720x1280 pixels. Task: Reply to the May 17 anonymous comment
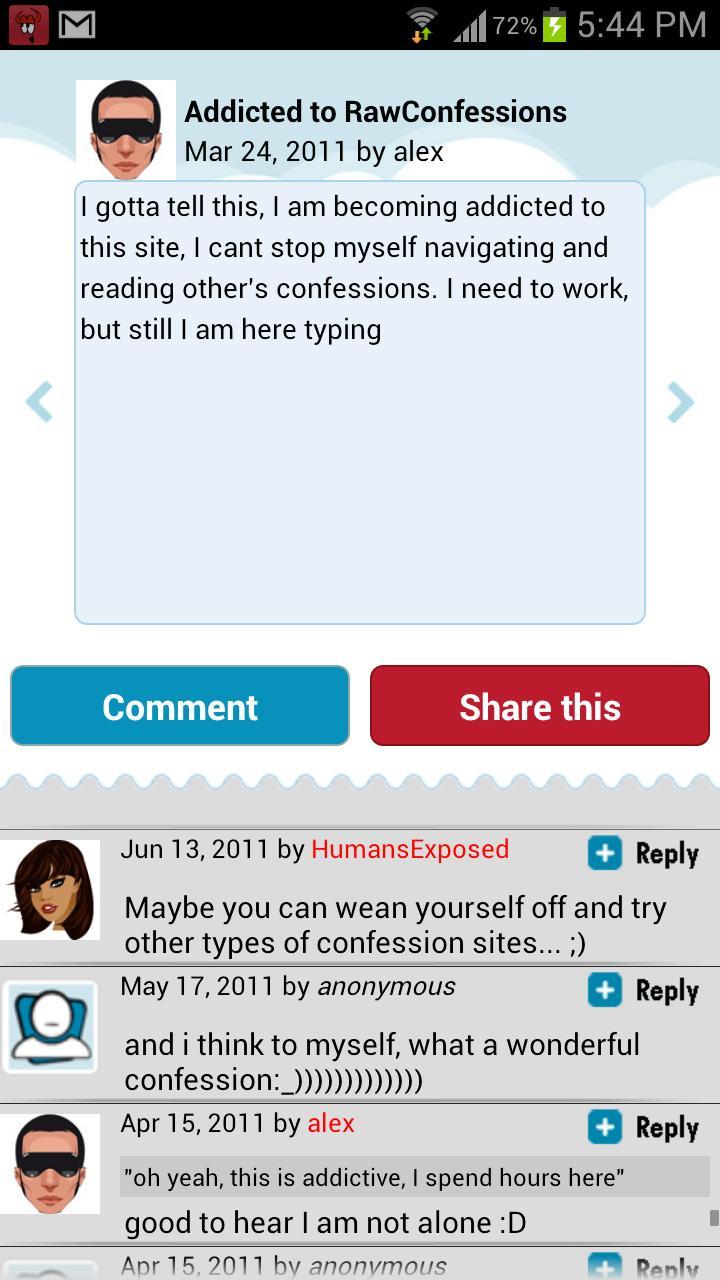pyautogui.click(x=644, y=990)
